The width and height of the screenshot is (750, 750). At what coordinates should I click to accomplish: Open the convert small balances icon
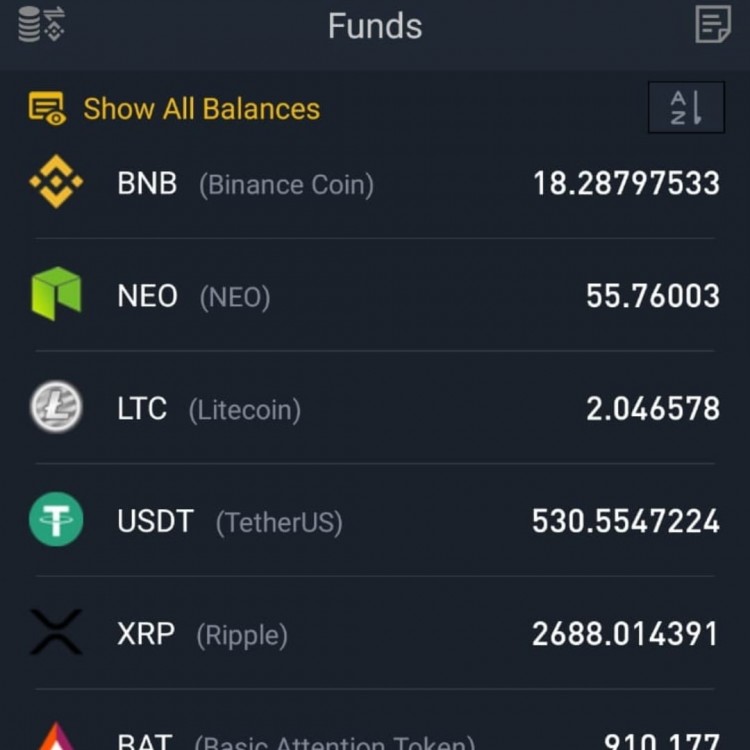pos(41,25)
